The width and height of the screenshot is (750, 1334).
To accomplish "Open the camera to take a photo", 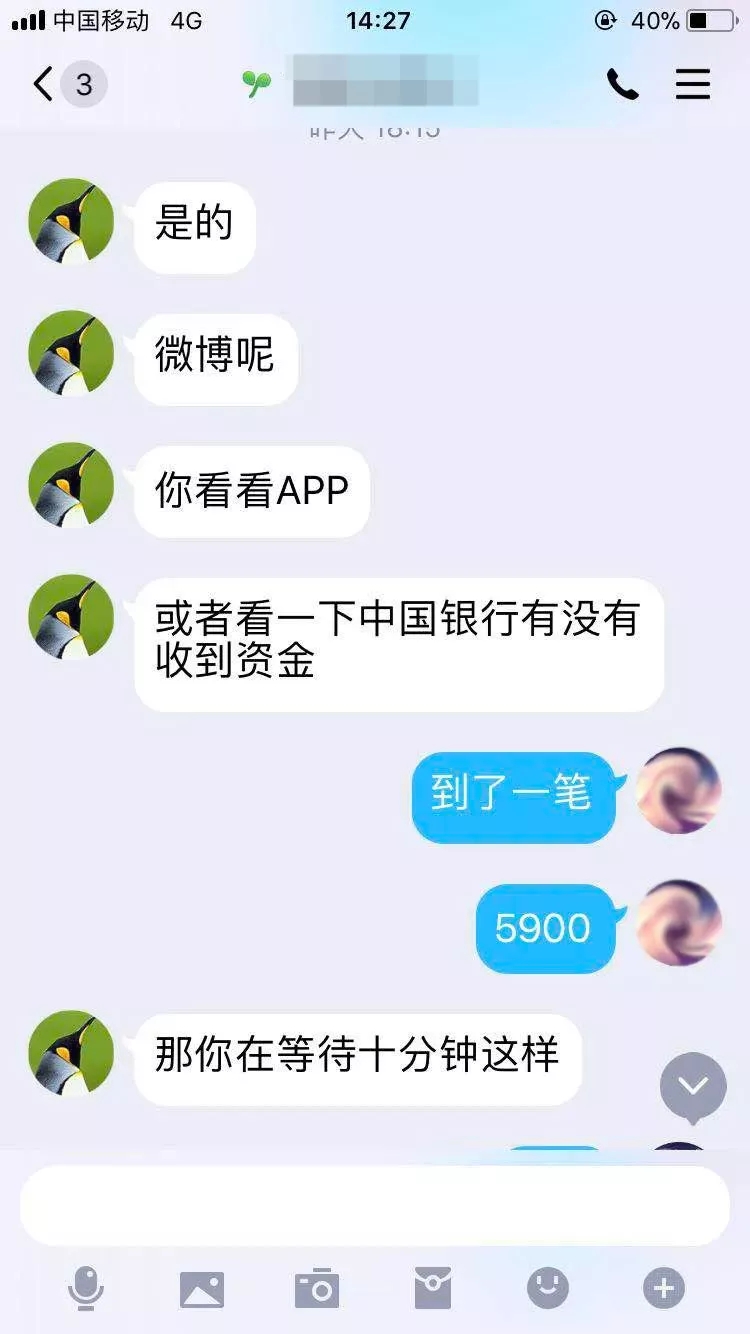I will point(317,1289).
